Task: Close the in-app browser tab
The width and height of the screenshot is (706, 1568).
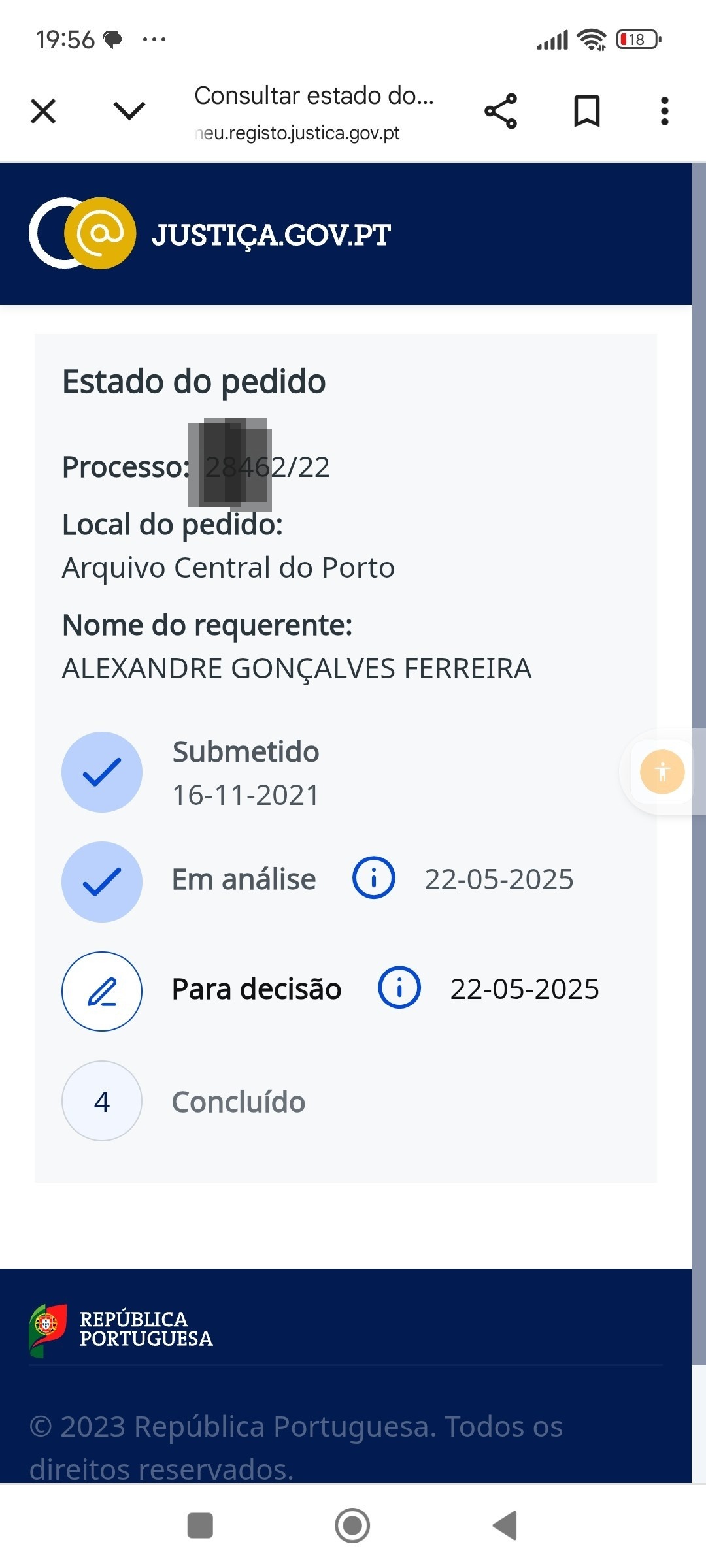Action: (43, 111)
